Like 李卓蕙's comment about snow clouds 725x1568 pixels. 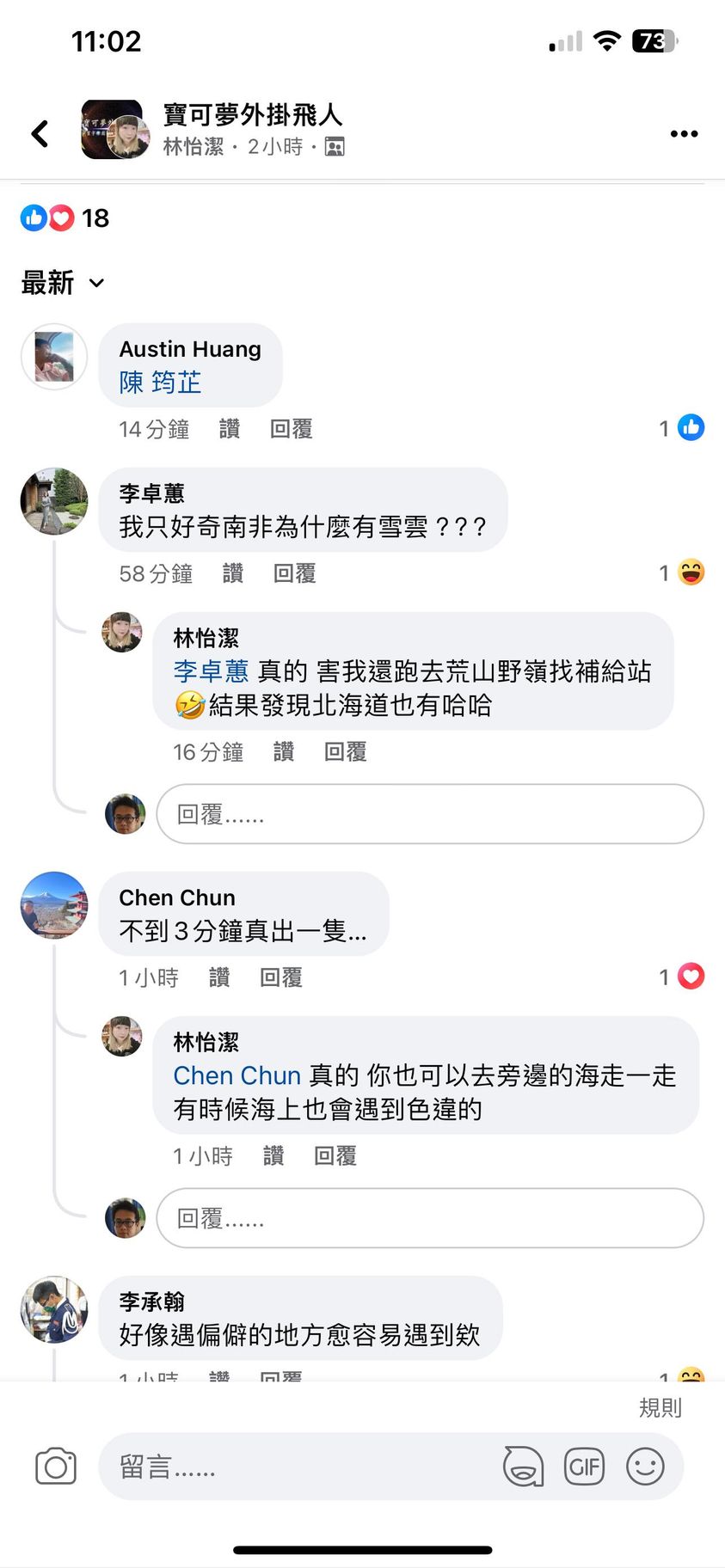tap(233, 573)
